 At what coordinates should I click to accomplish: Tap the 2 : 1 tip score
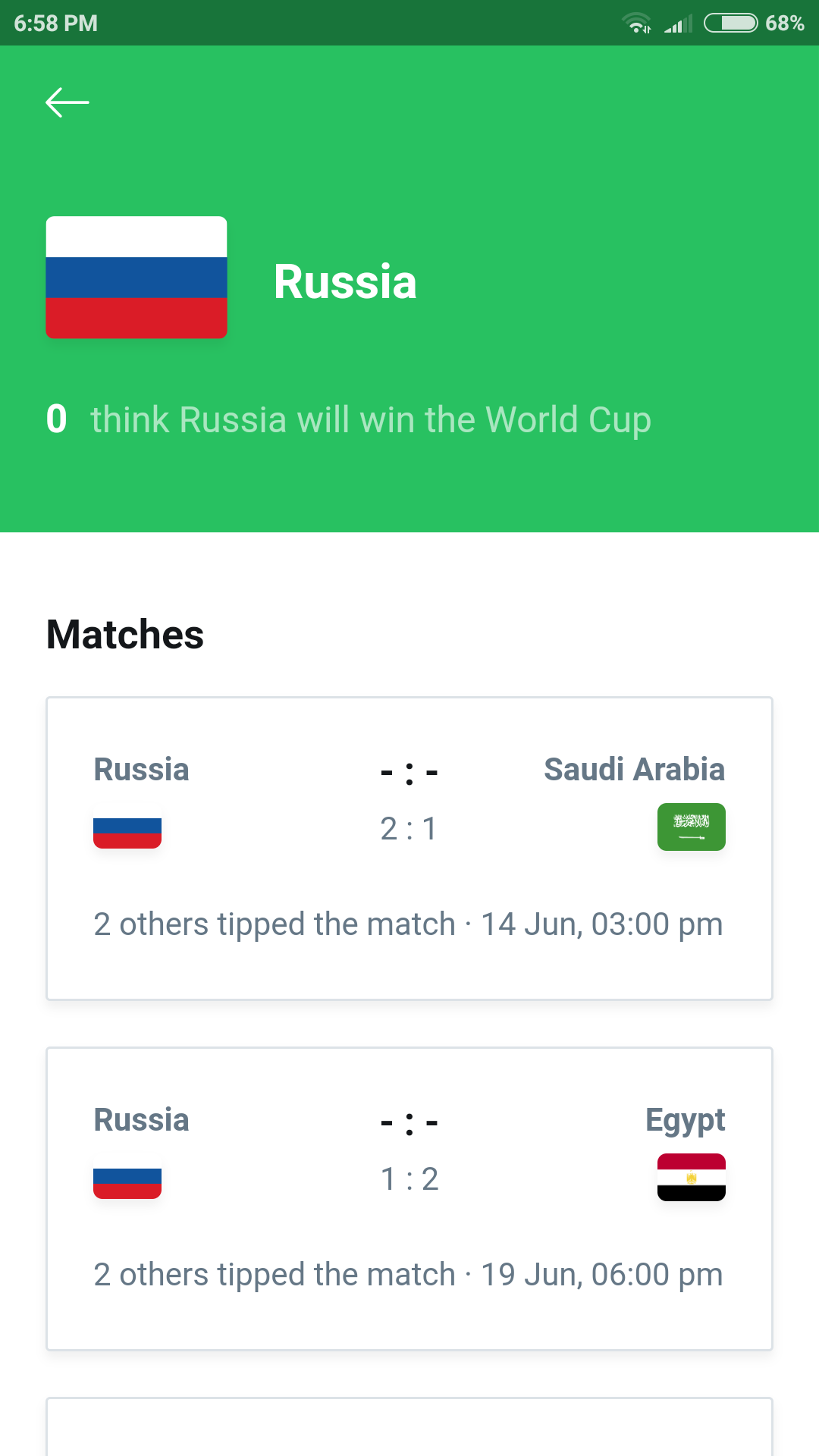[409, 829]
